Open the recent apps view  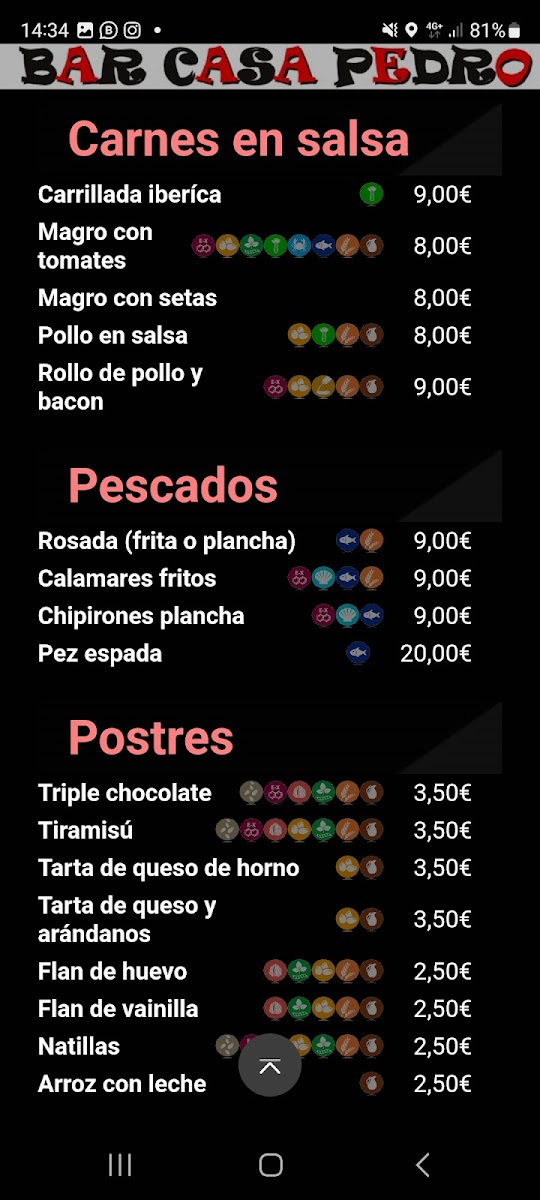(x=119, y=1164)
